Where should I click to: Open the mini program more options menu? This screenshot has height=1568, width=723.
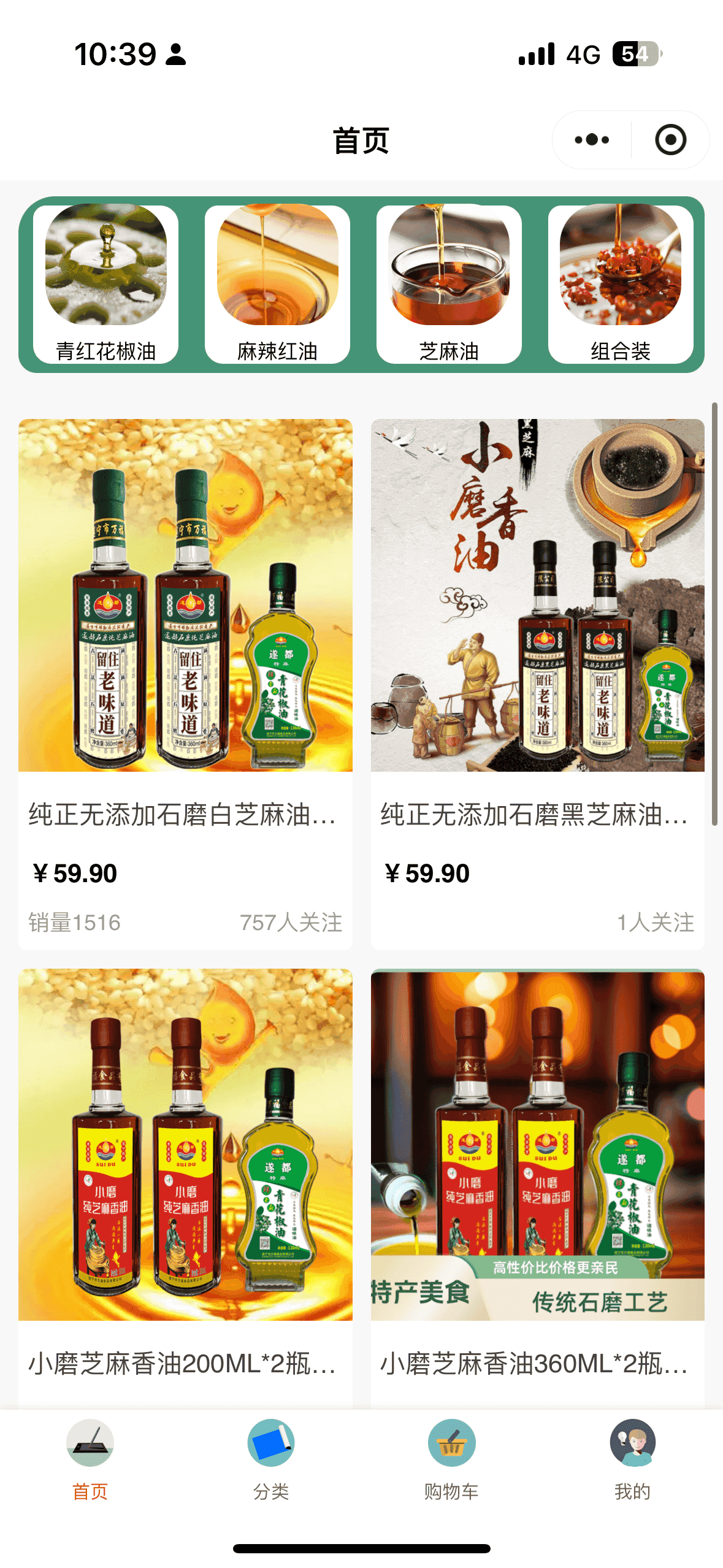(x=591, y=140)
